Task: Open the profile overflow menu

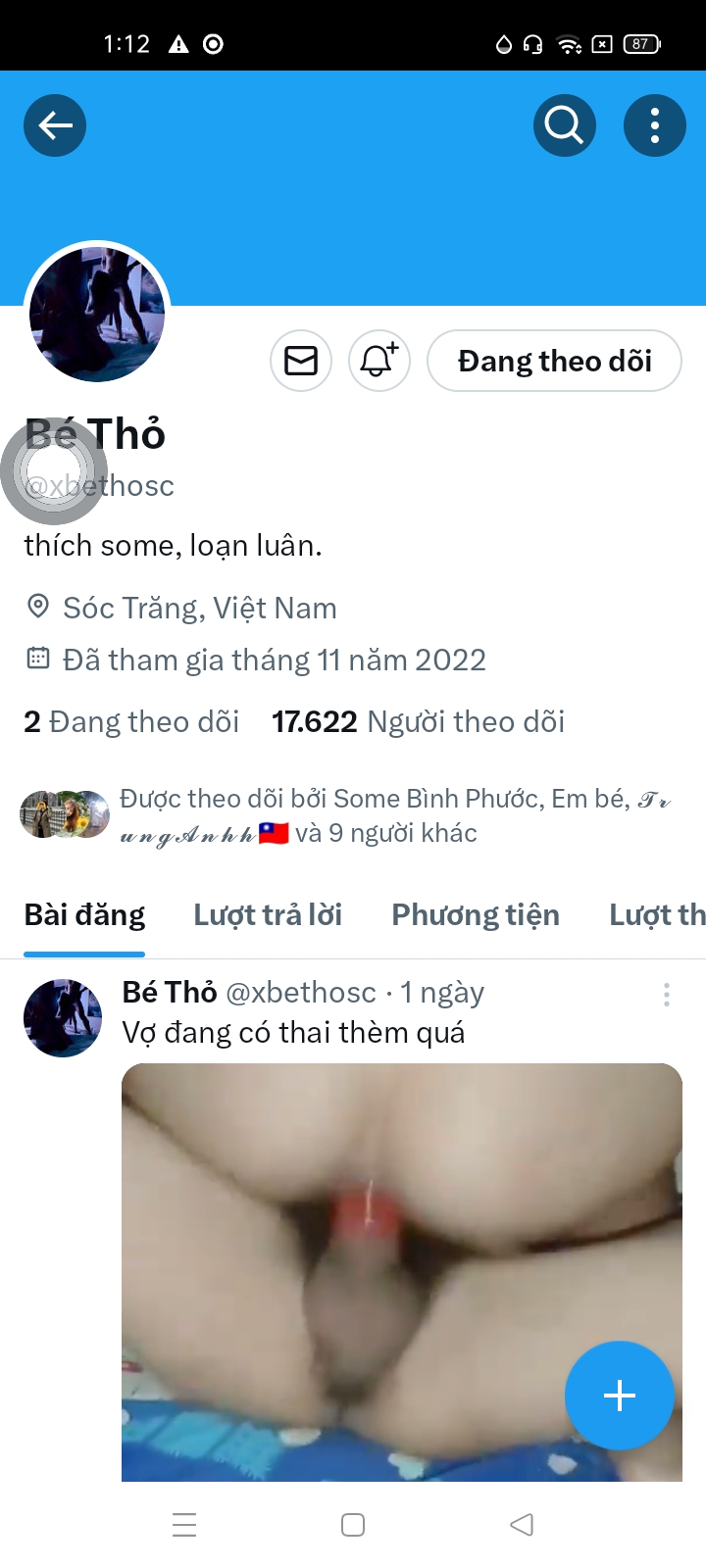Action: (654, 125)
